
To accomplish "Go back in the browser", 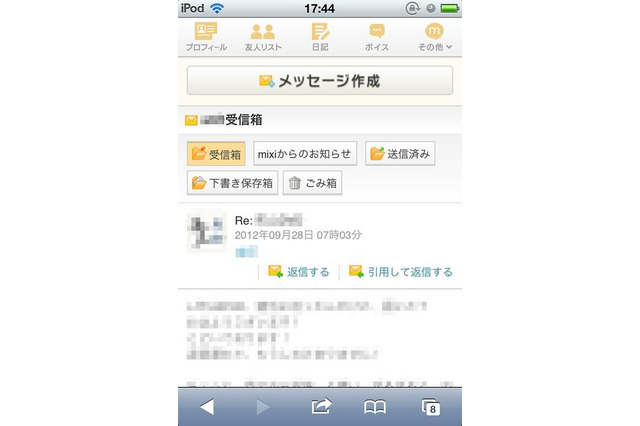I will pos(207,406).
